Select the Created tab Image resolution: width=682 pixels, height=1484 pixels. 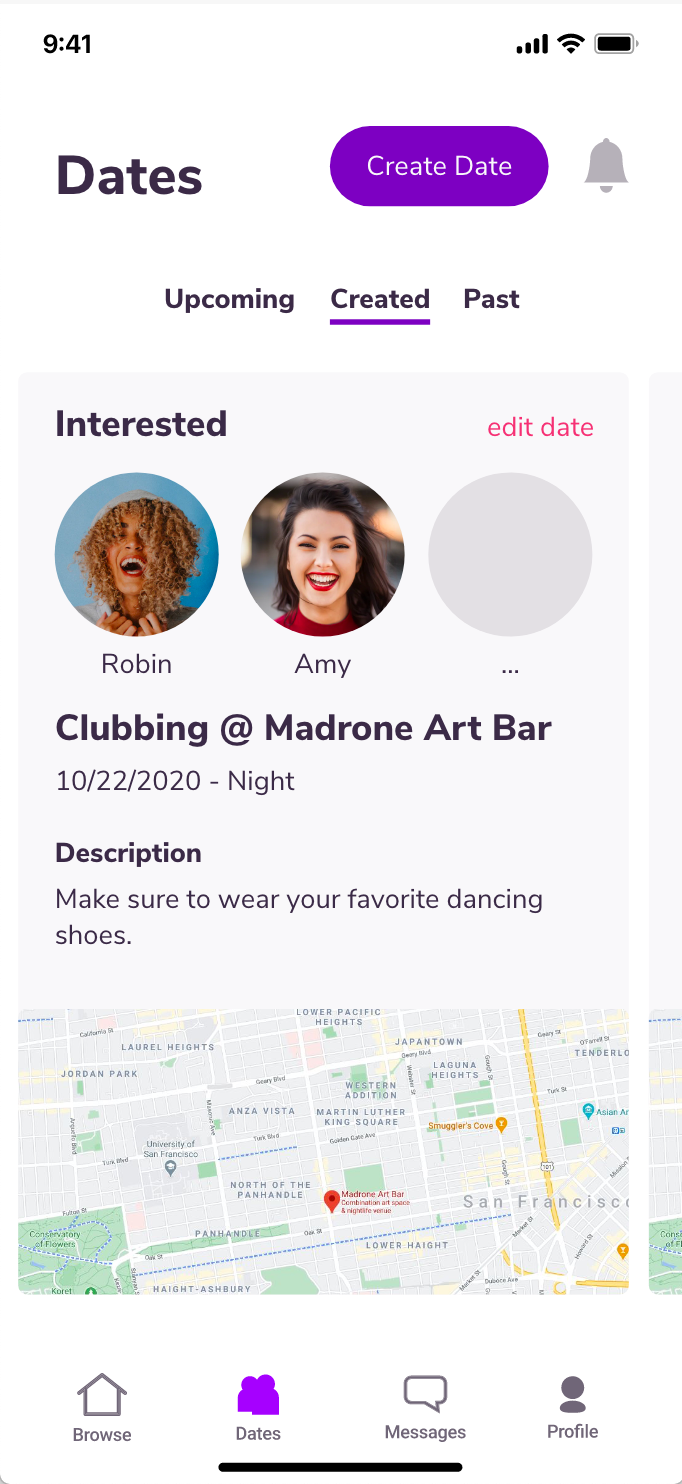(x=380, y=299)
